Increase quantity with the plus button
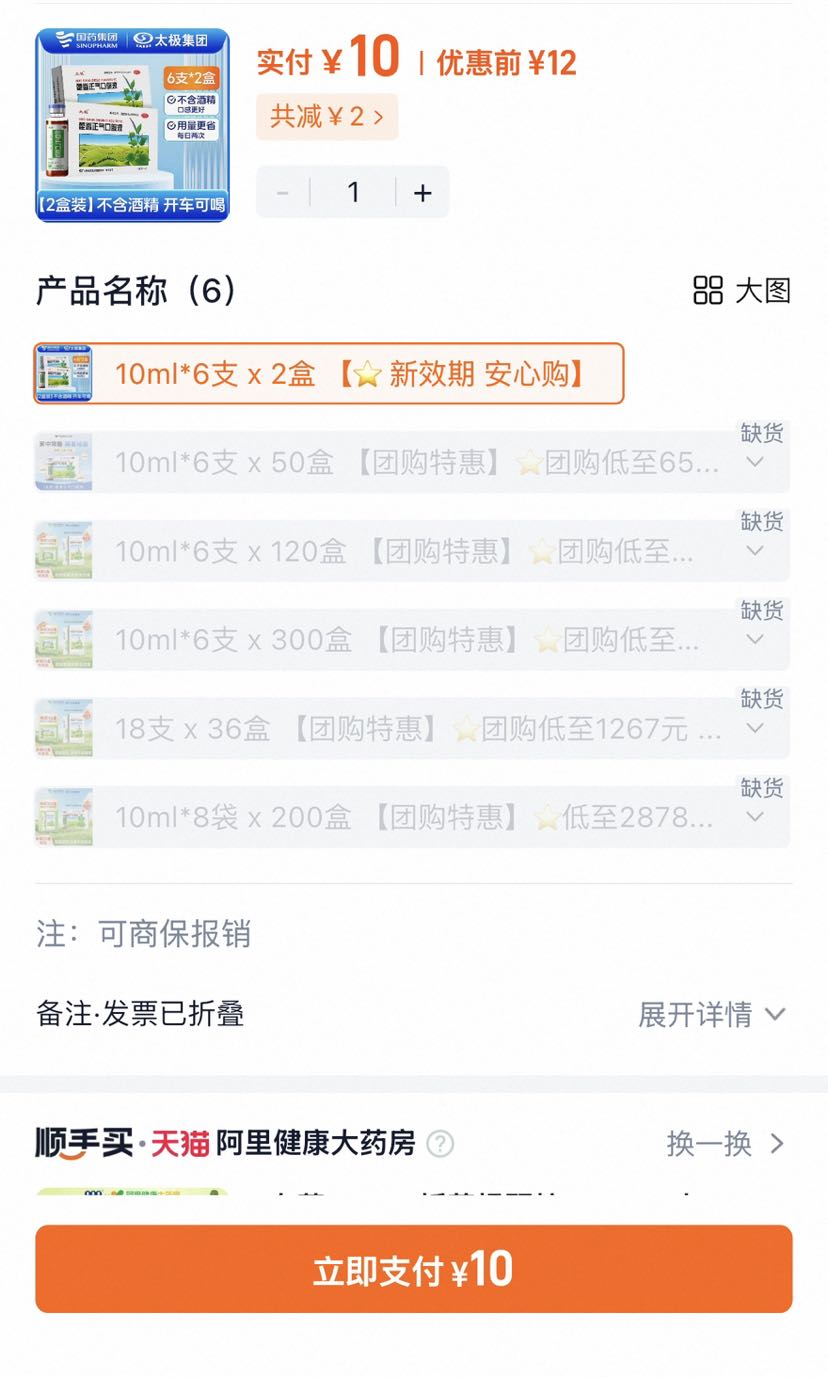 423,192
